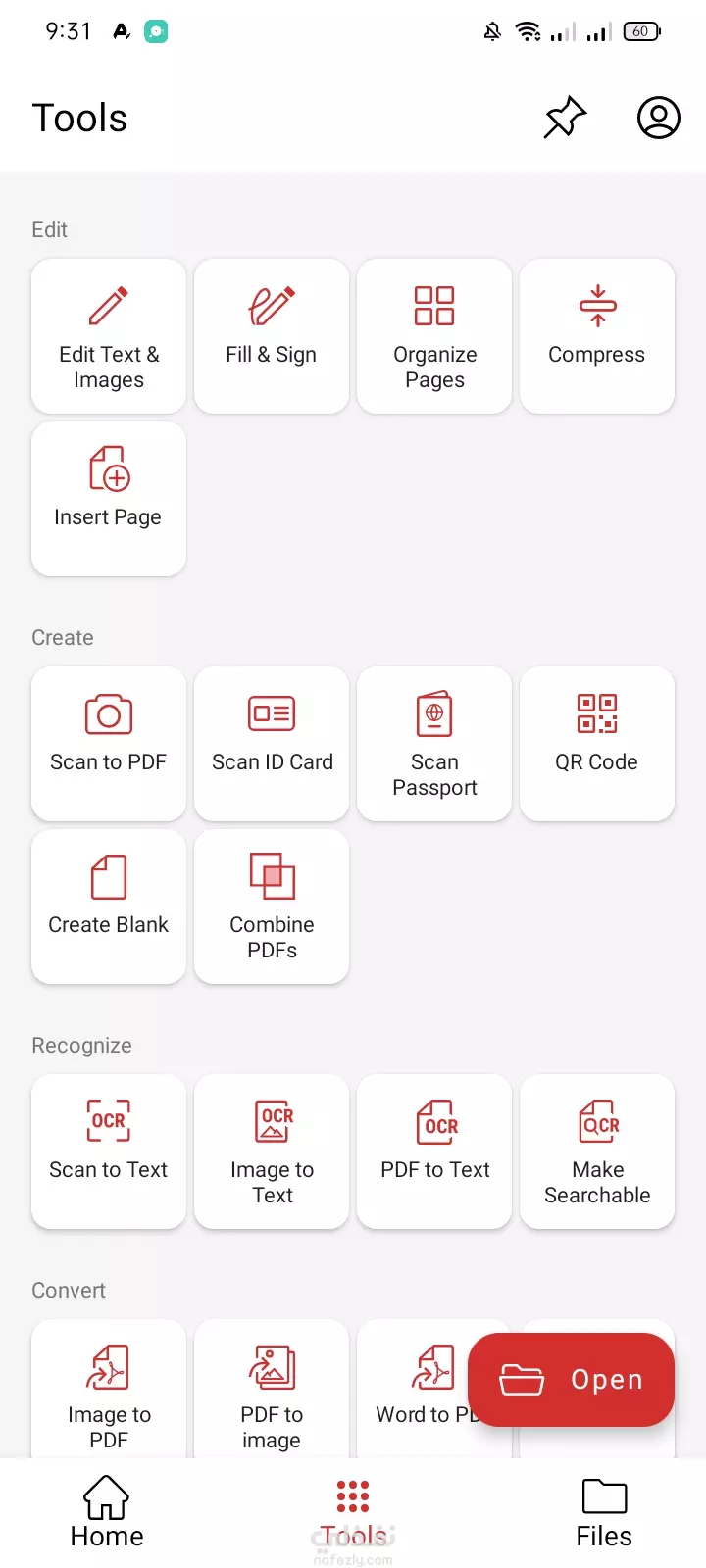706x1568 pixels.
Task: Tap the pin icon in the header
Action: 565,118
